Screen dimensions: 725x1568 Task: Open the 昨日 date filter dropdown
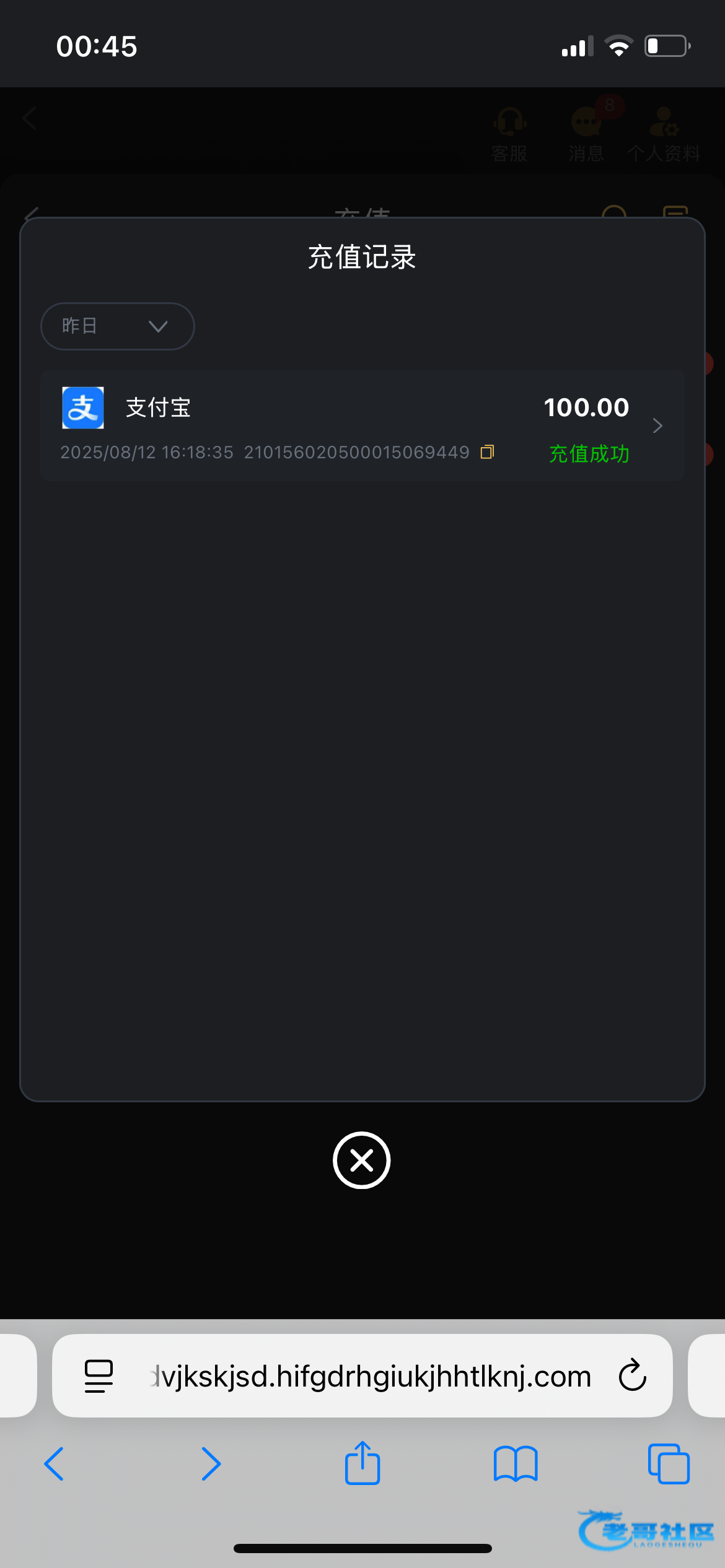pos(117,326)
